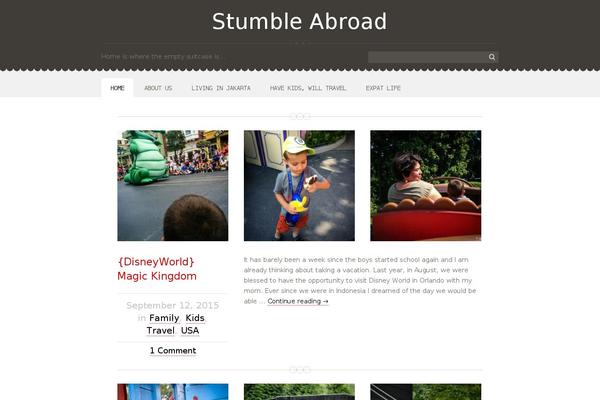
Task: Open the Expat Life section
Action: coord(383,88)
